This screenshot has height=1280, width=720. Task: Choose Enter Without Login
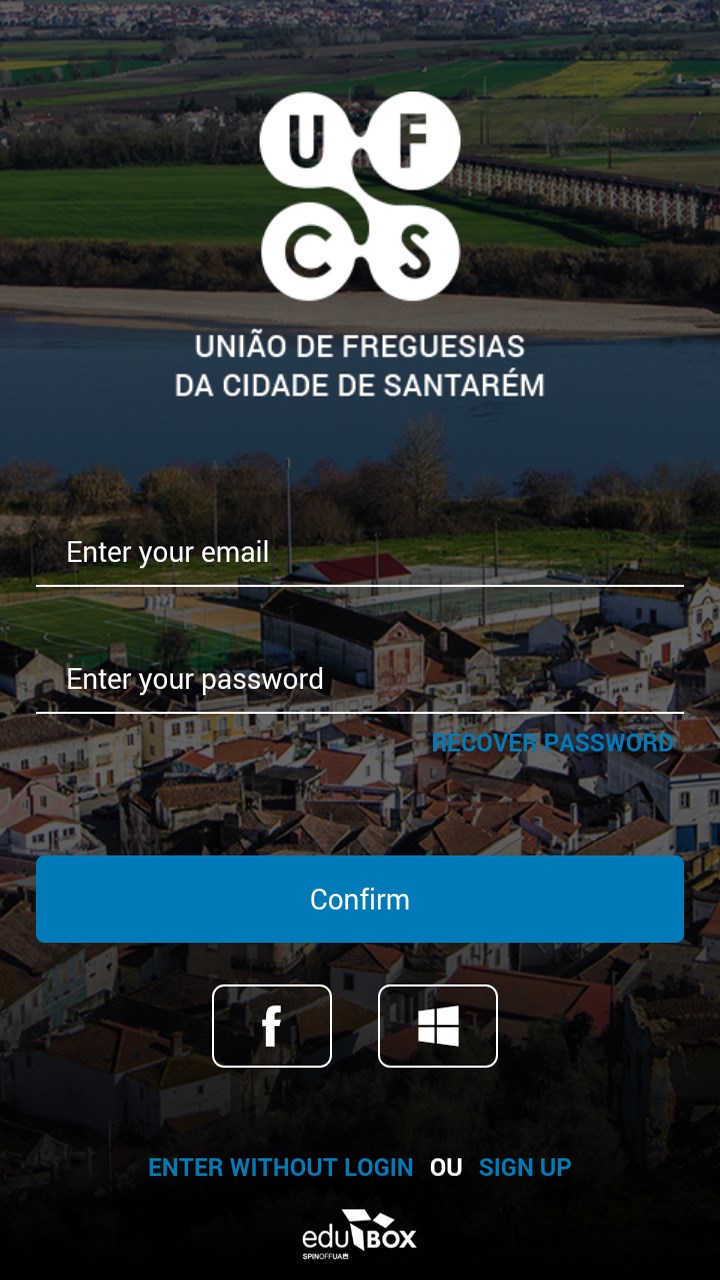click(280, 1167)
